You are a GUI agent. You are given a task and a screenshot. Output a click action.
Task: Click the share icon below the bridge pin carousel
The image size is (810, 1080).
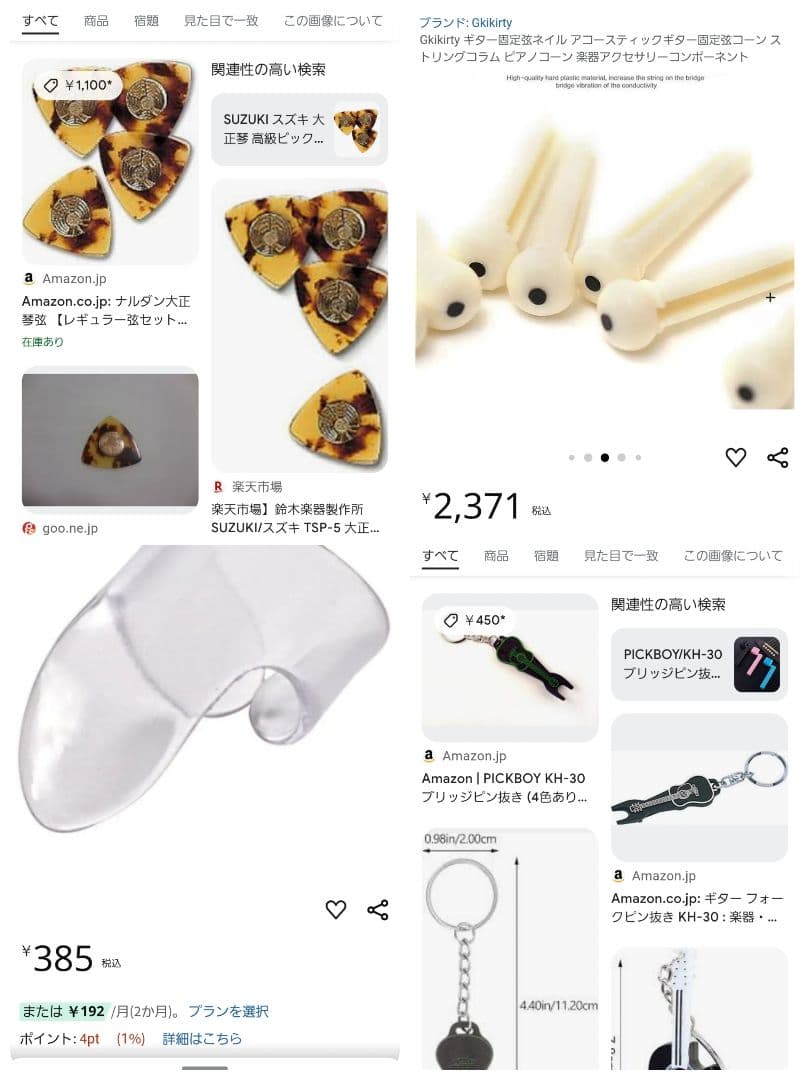(778, 457)
